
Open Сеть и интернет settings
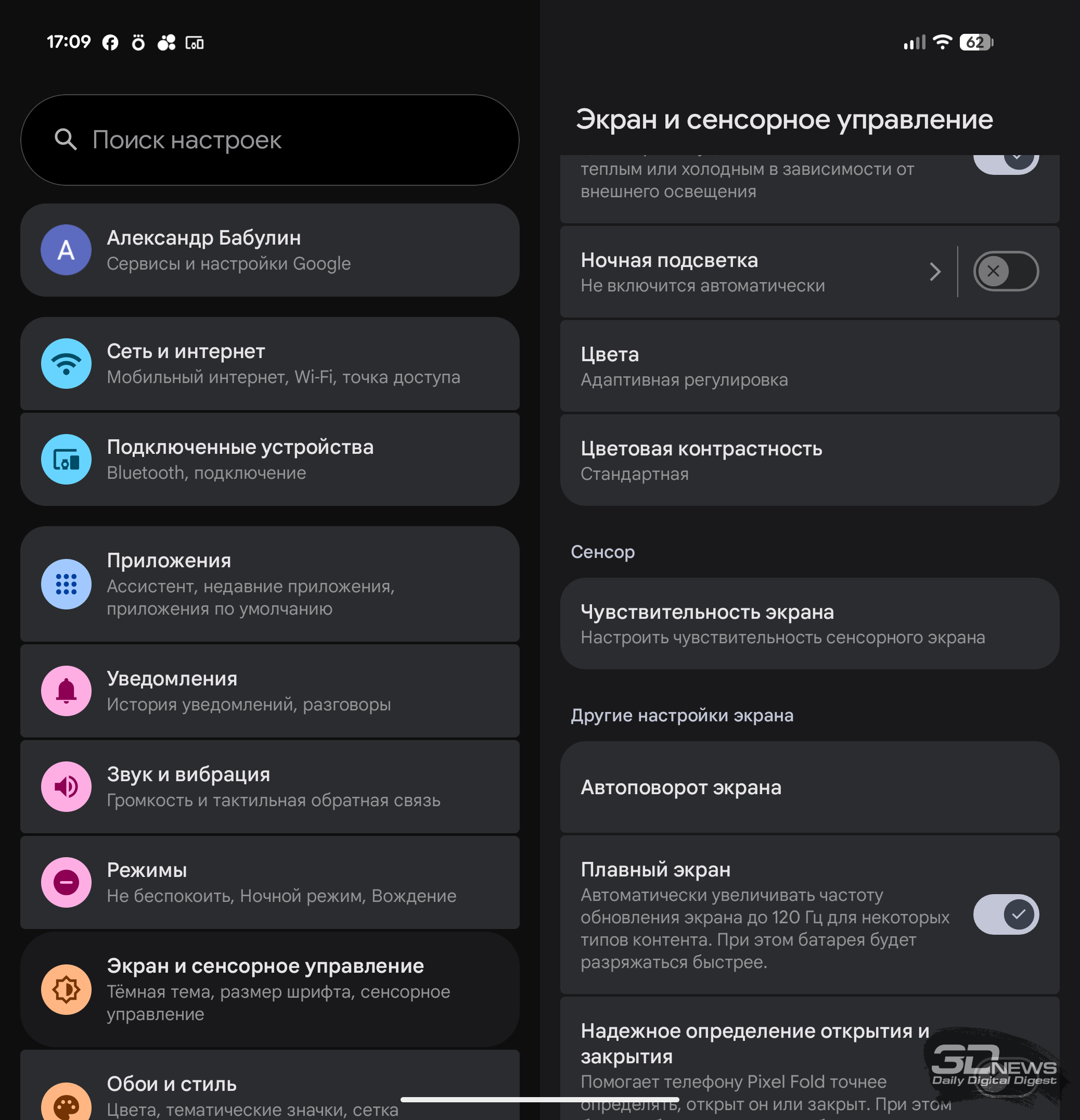tap(269, 363)
